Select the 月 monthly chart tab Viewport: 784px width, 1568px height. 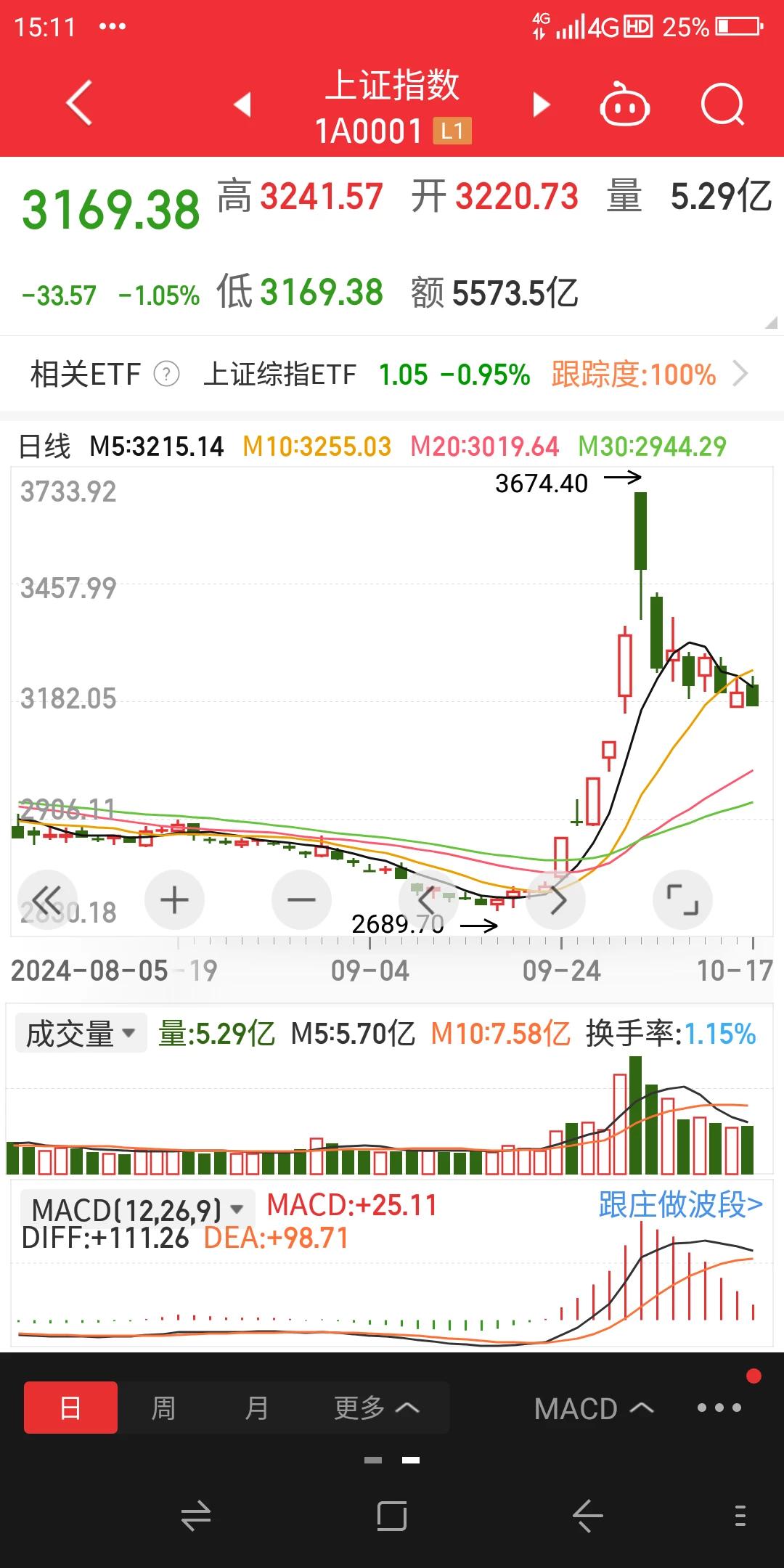point(256,1408)
